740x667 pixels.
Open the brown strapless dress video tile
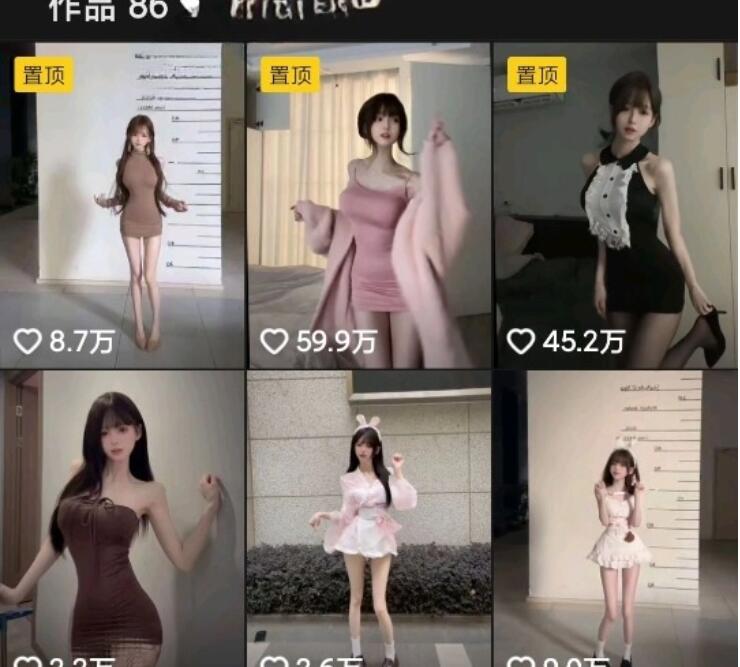[x=122, y=518]
